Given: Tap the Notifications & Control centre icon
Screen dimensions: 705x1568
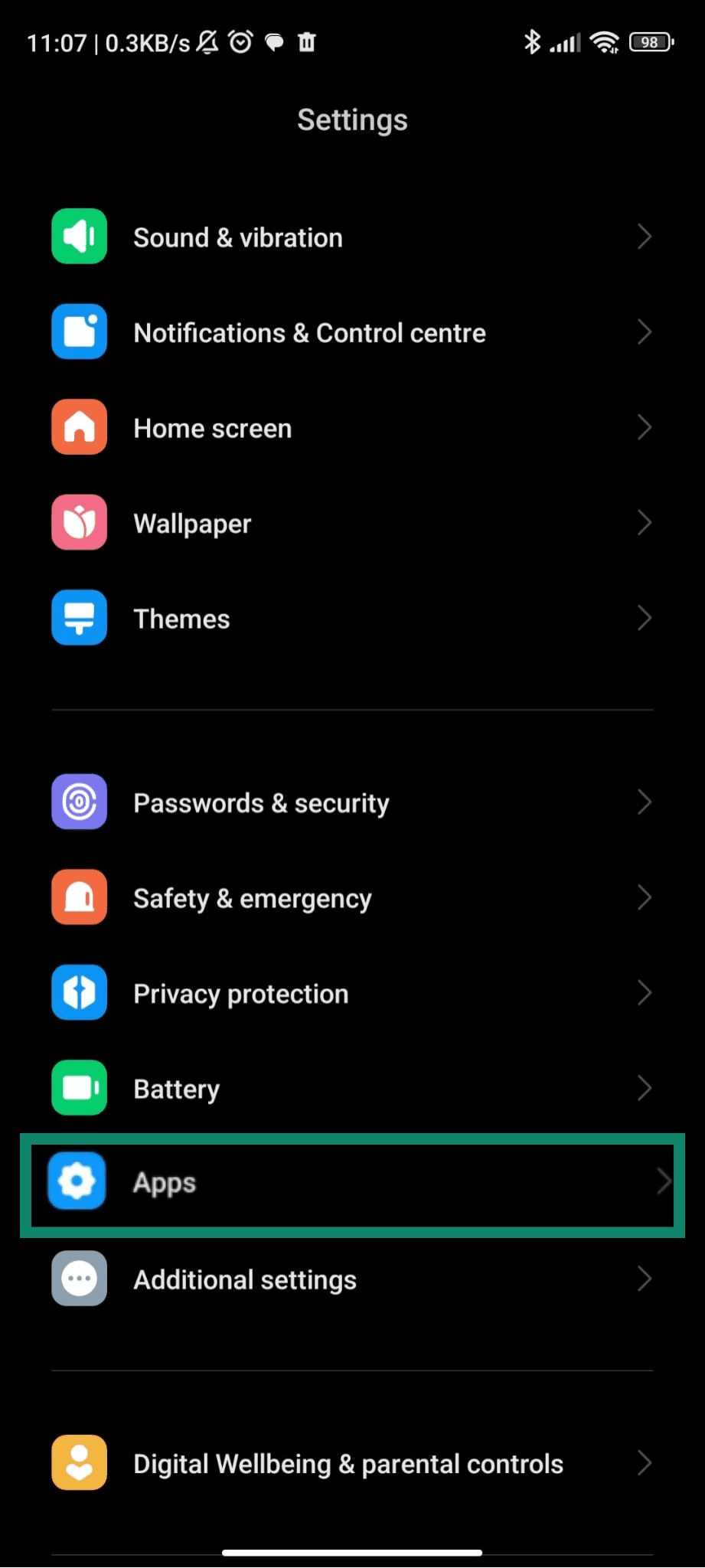Looking at the screenshot, I should click(79, 332).
